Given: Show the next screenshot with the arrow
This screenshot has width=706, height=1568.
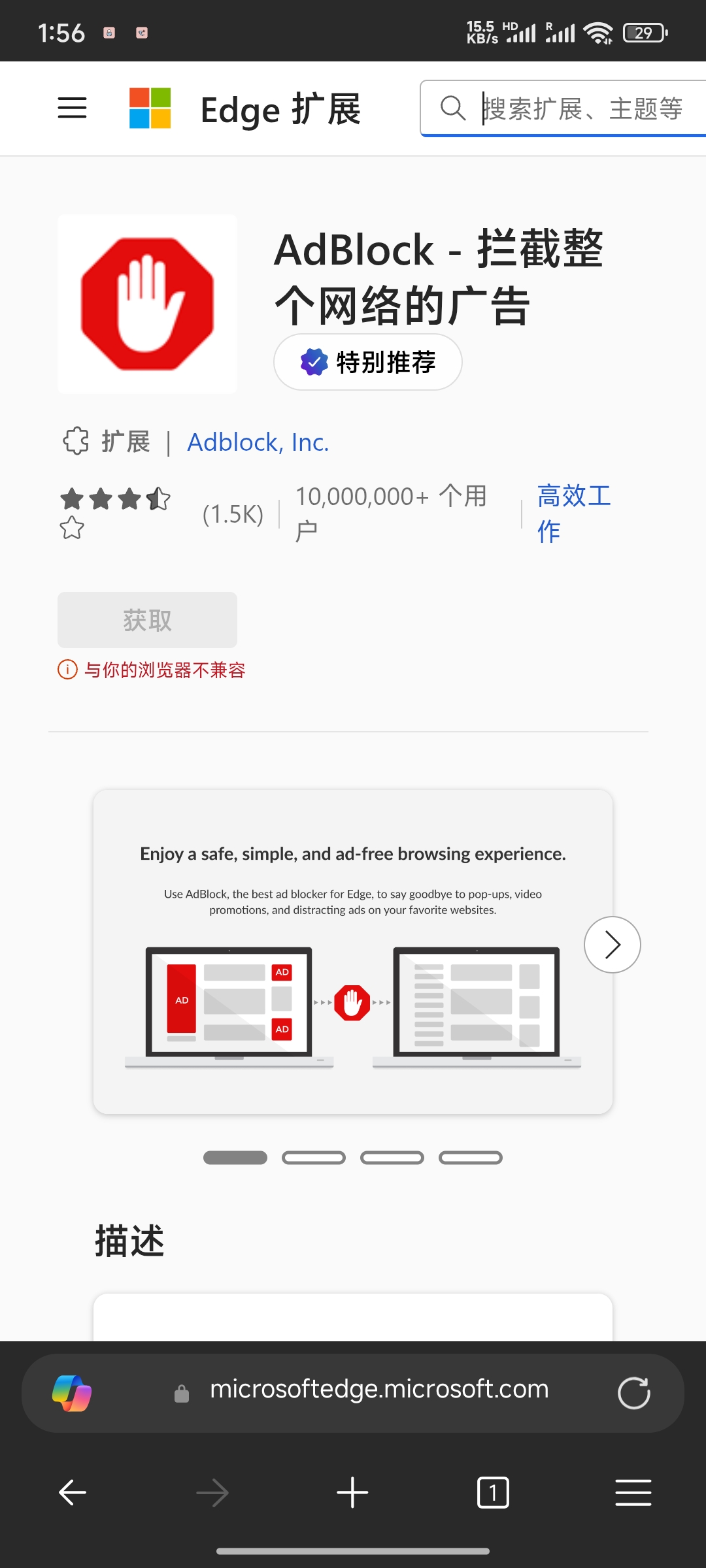Looking at the screenshot, I should coord(612,945).
